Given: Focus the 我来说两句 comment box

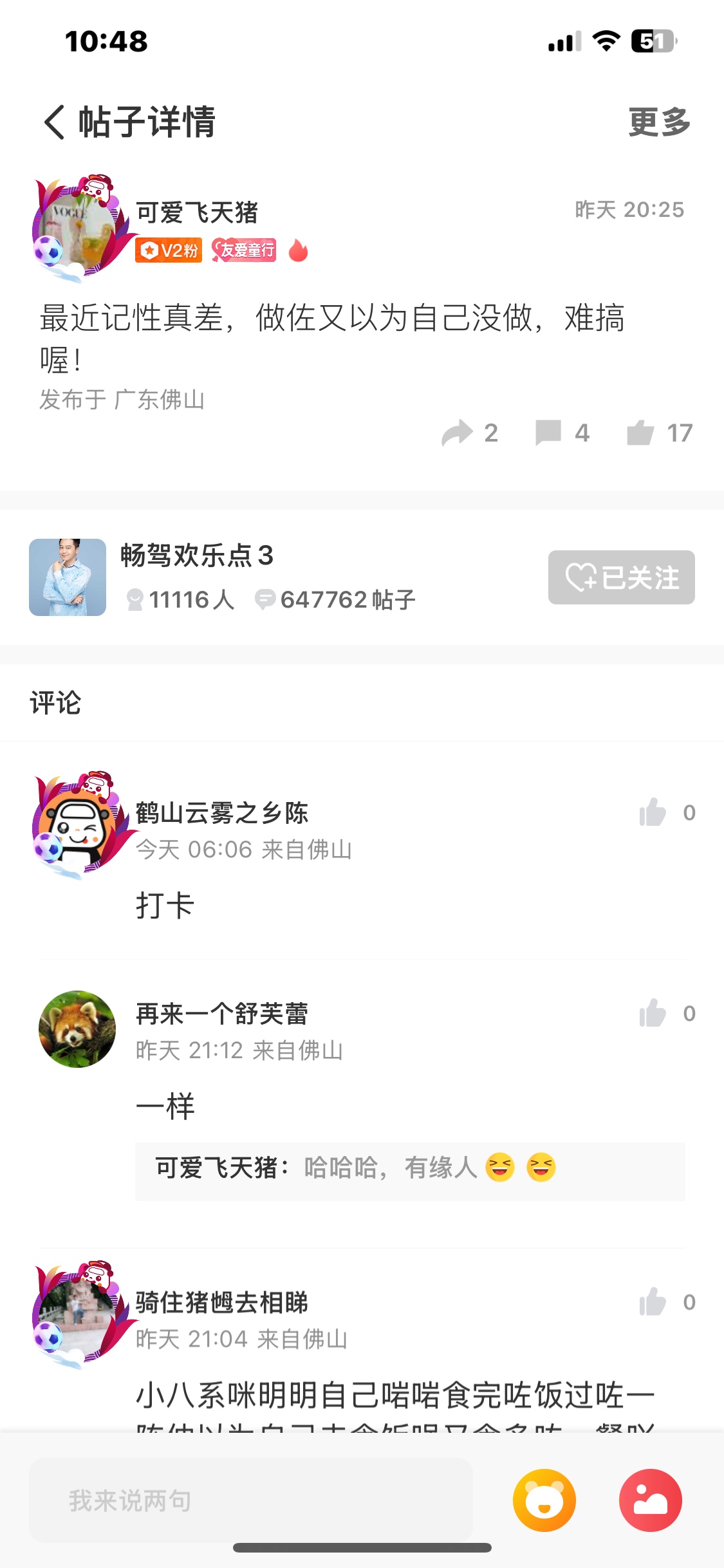Looking at the screenshot, I should click(251, 1500).
